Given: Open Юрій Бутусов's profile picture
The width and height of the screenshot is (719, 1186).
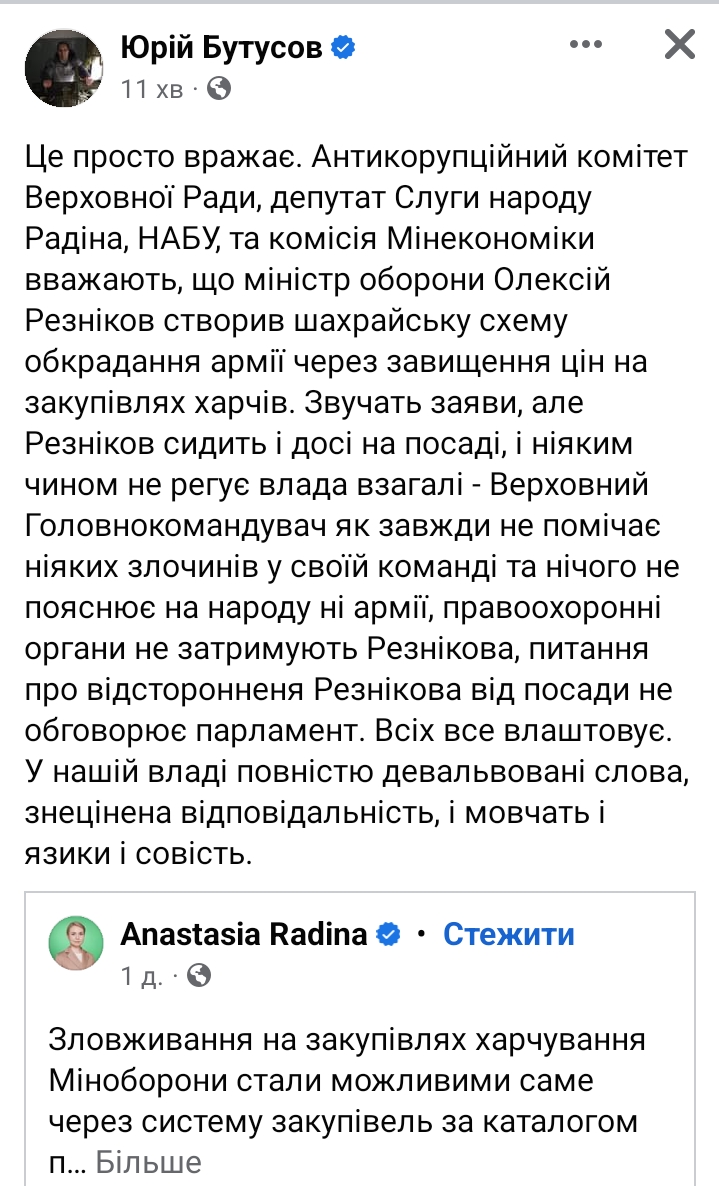Looking at the screenshot, I should 63,67.
